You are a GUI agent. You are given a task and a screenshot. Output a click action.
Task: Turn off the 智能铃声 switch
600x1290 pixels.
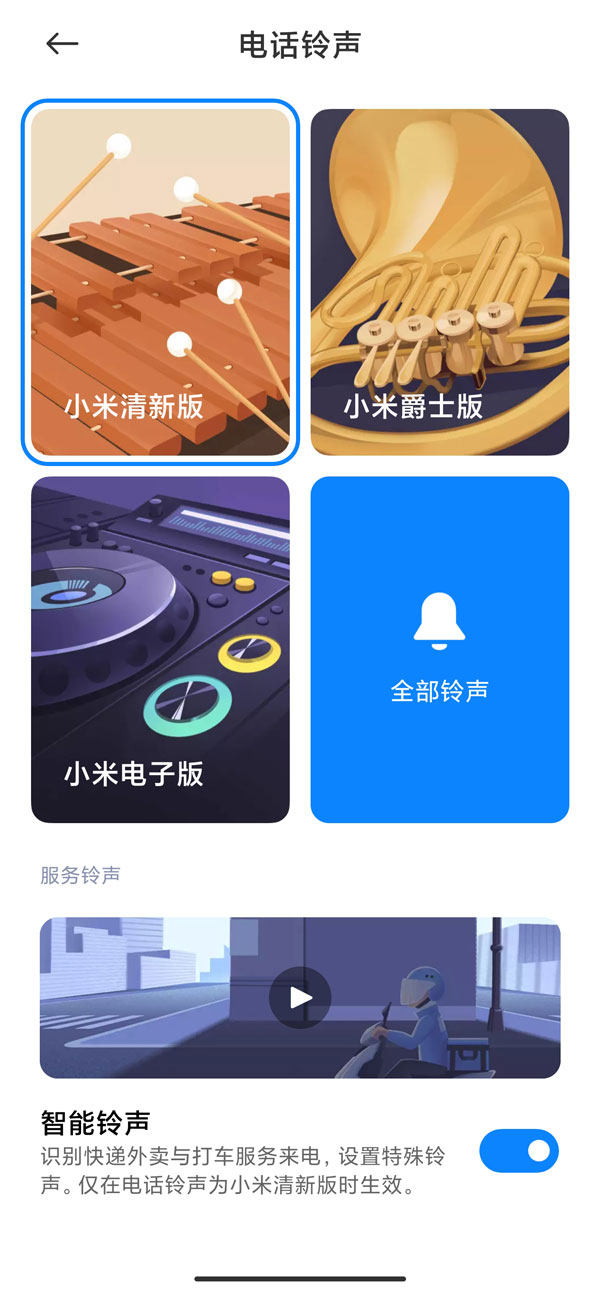(519, 1151)
